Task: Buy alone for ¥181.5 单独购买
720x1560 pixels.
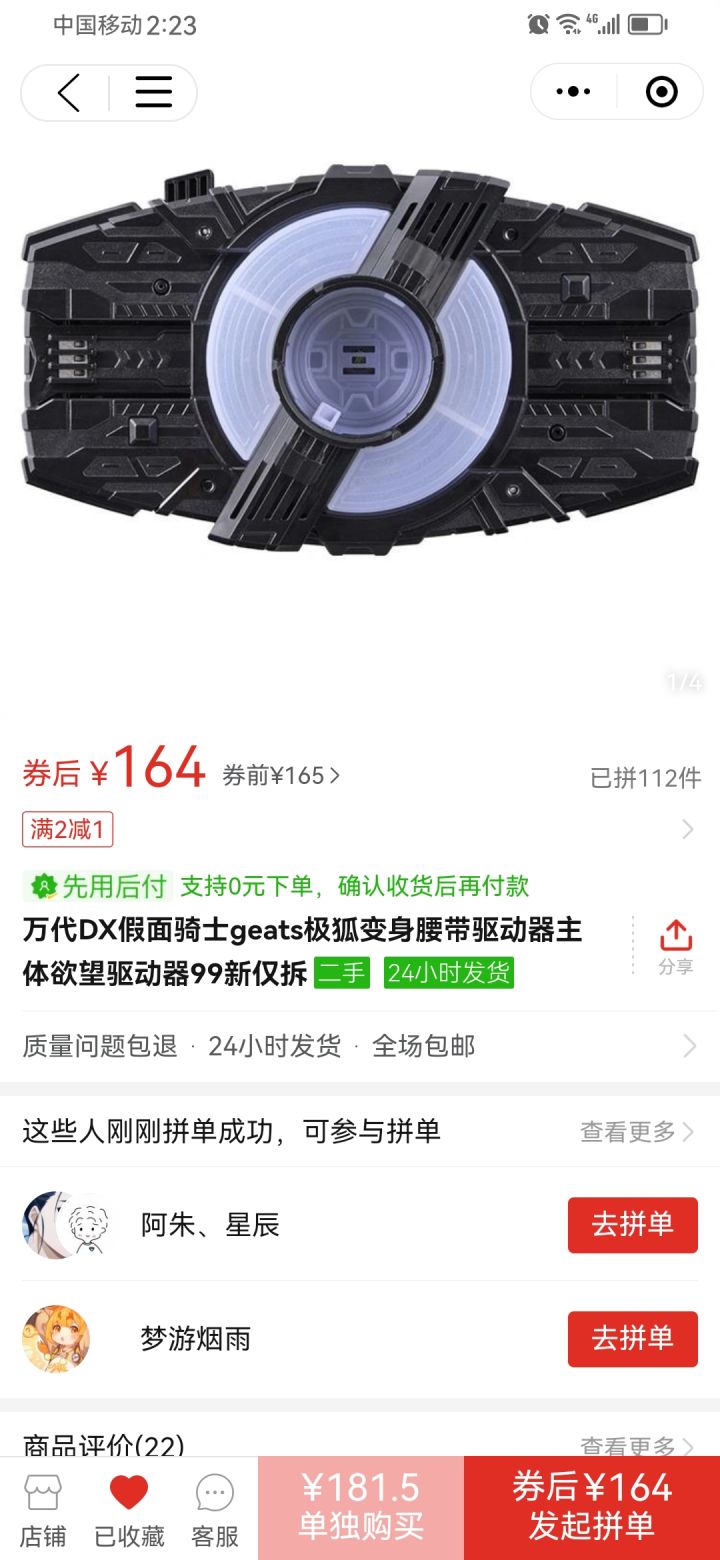Action: [361, 1508]
